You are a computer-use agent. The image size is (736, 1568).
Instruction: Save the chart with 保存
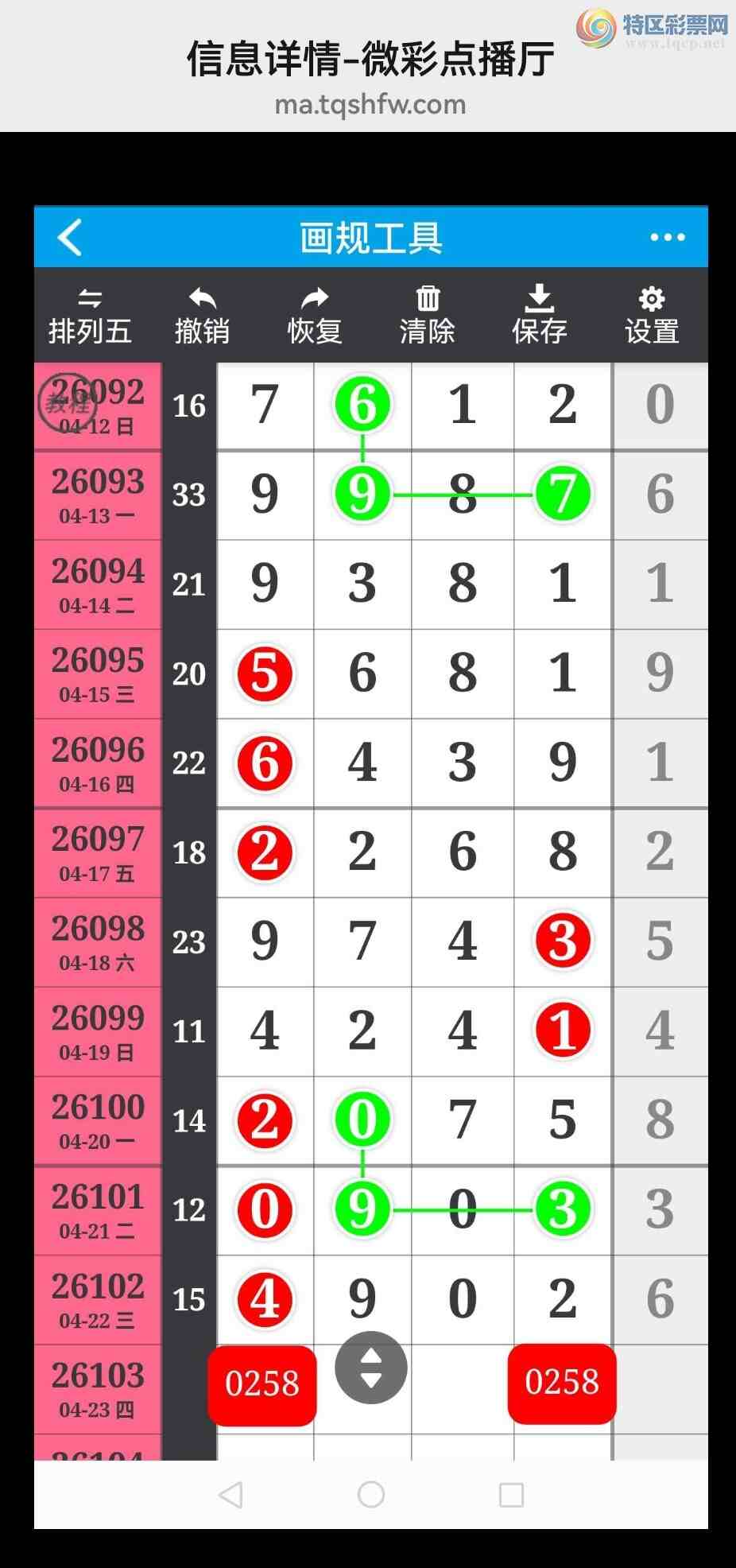tap(540, 316)
